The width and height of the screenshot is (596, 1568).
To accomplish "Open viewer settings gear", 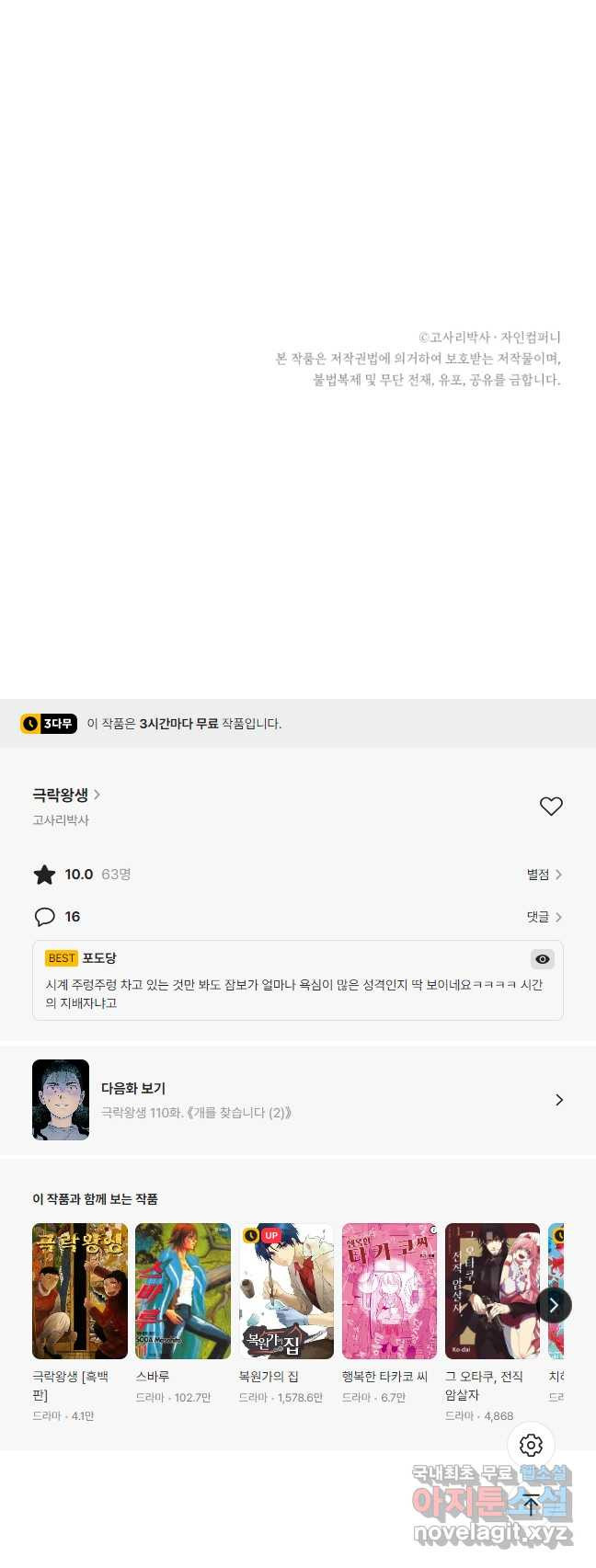I will (x=531, y=1445).
